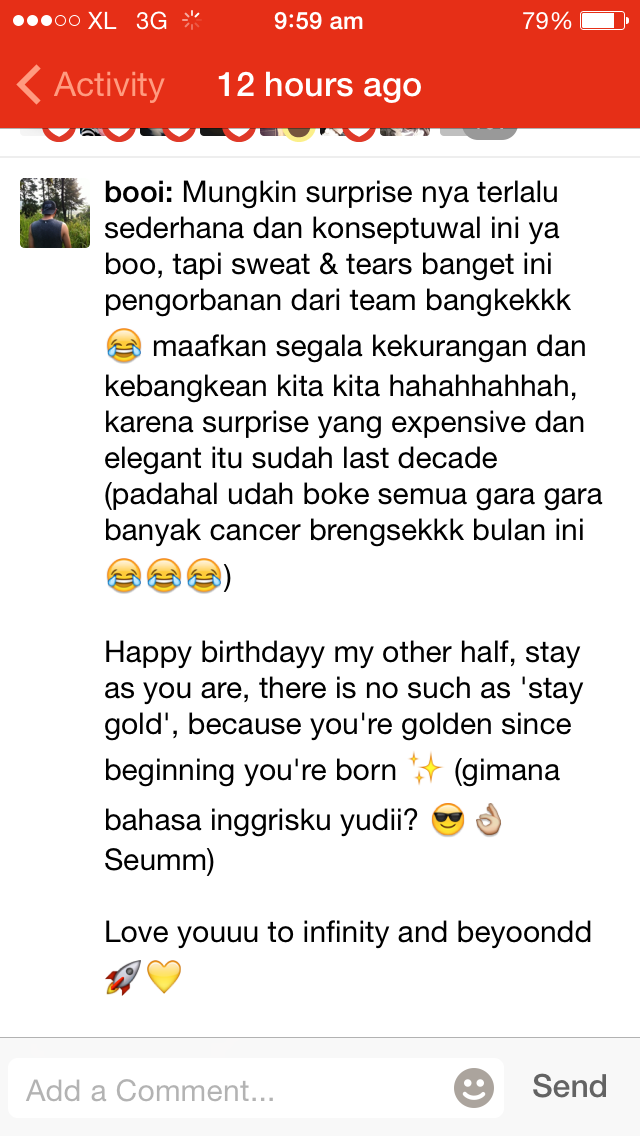
Task: Open the emoji smiley picker
Action: point(474,1088)
